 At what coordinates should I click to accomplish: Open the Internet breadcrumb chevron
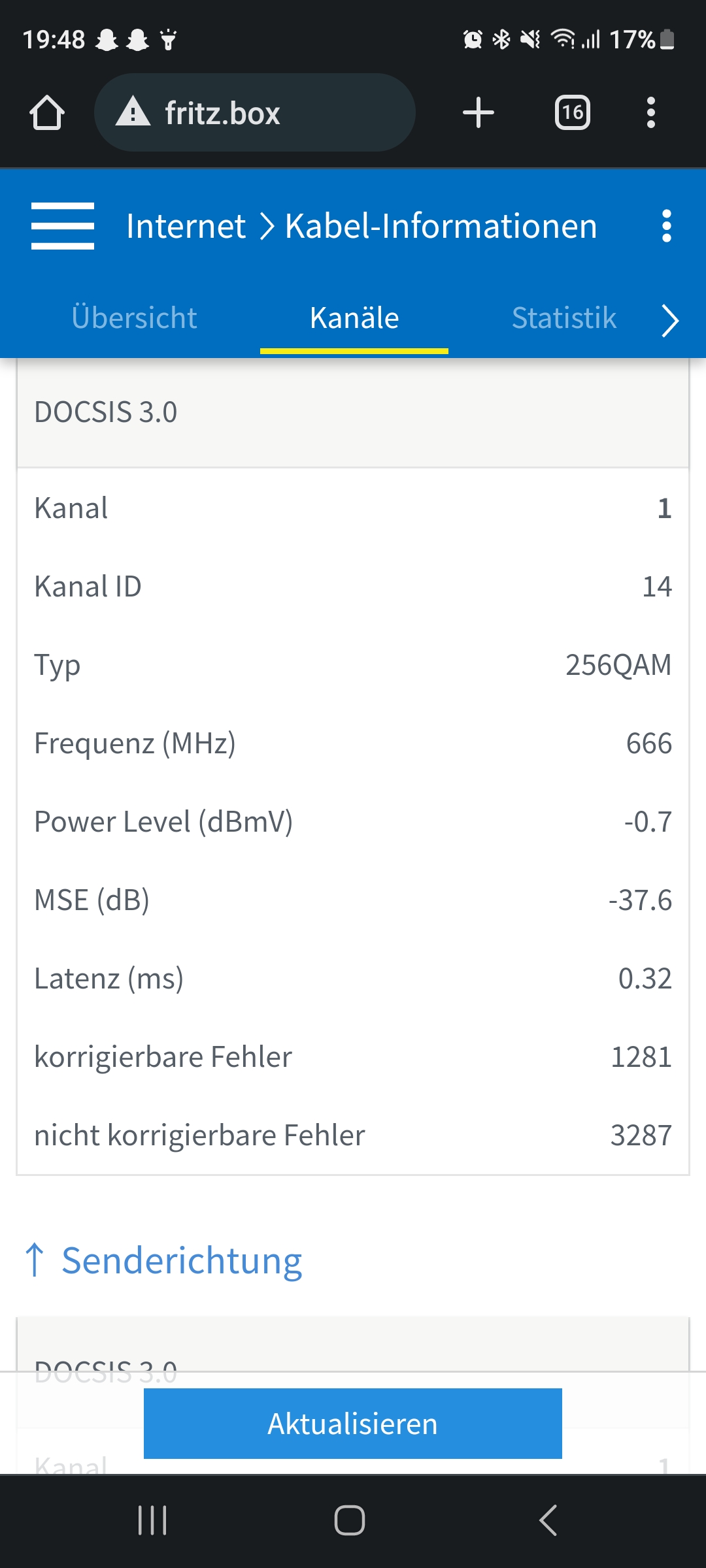tap(267, 227)
